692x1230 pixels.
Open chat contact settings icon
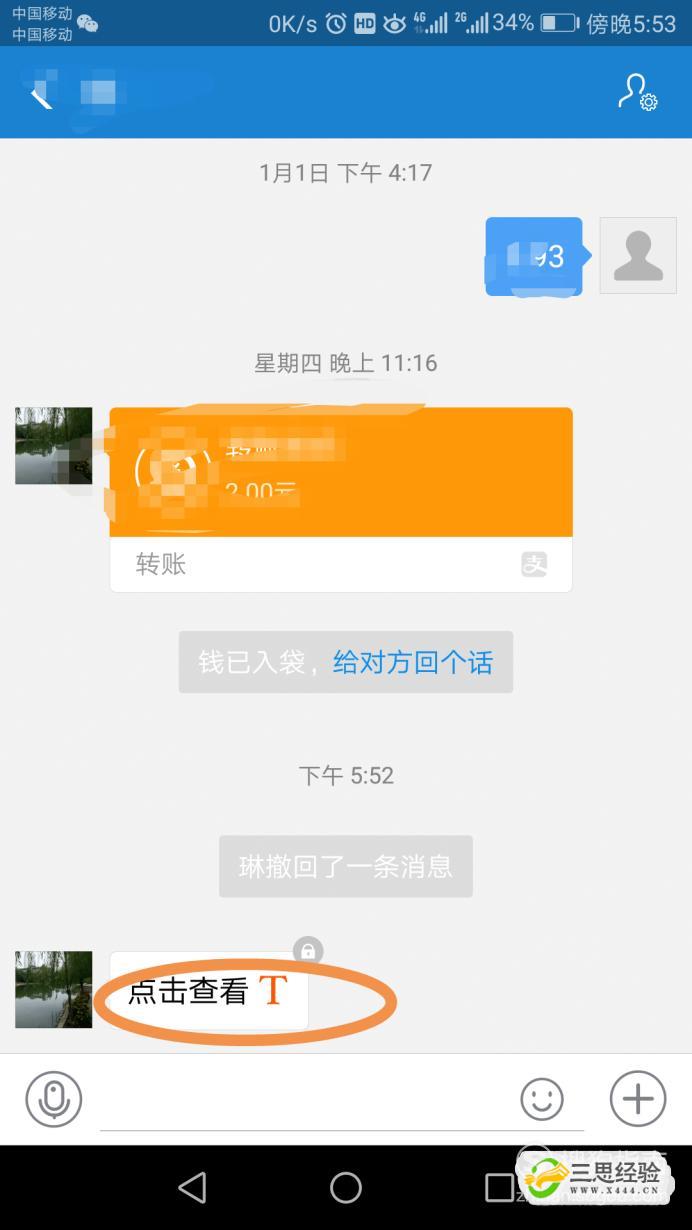click(637, 92)
